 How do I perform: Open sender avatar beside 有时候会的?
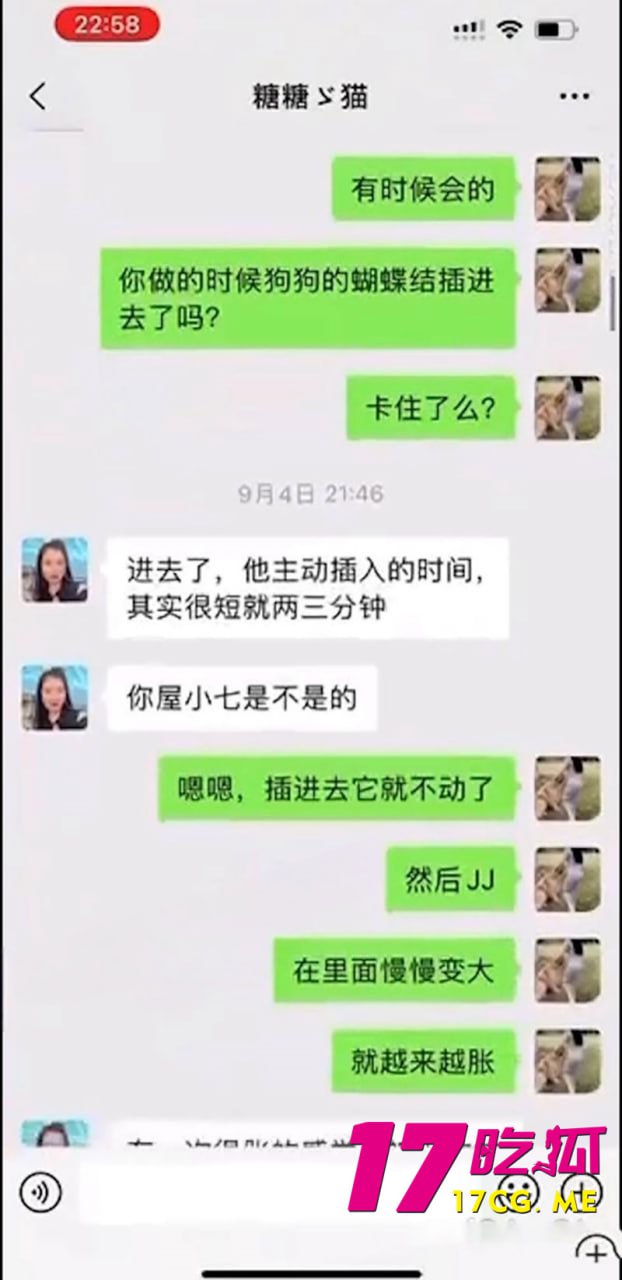tap(567, 189)
